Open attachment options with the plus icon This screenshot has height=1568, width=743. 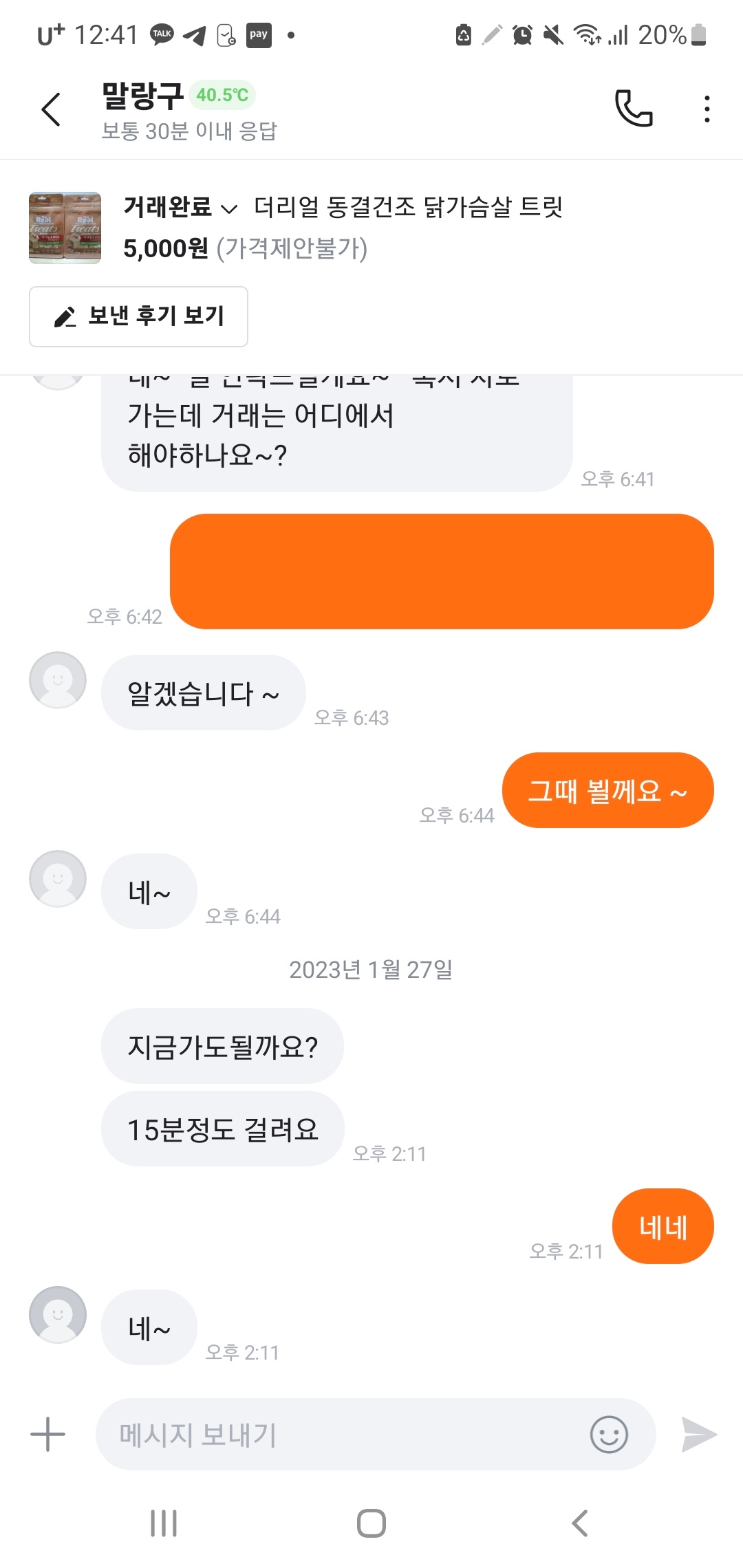(47, 1435)
